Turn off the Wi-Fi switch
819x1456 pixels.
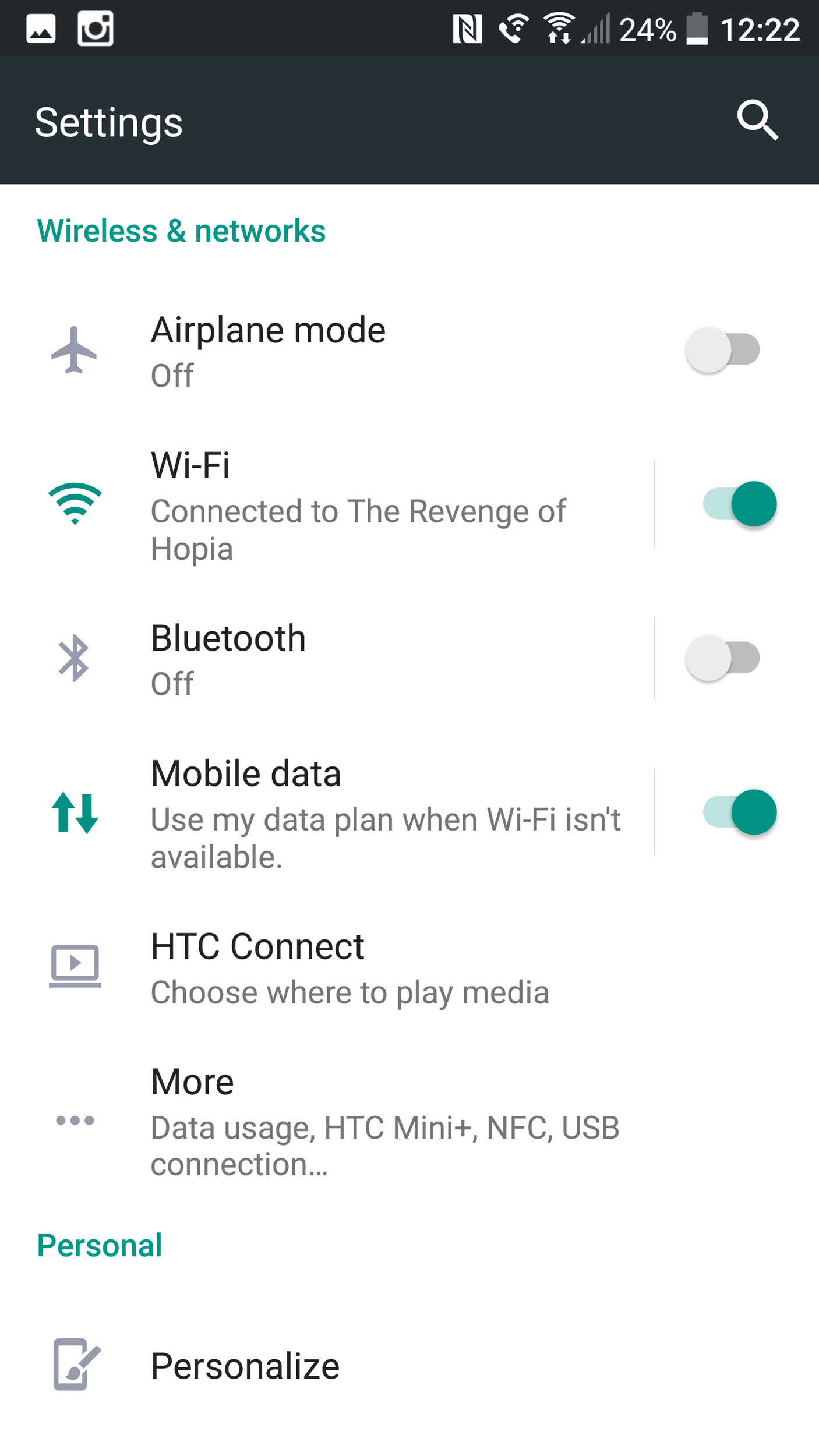tap(739, 504)
